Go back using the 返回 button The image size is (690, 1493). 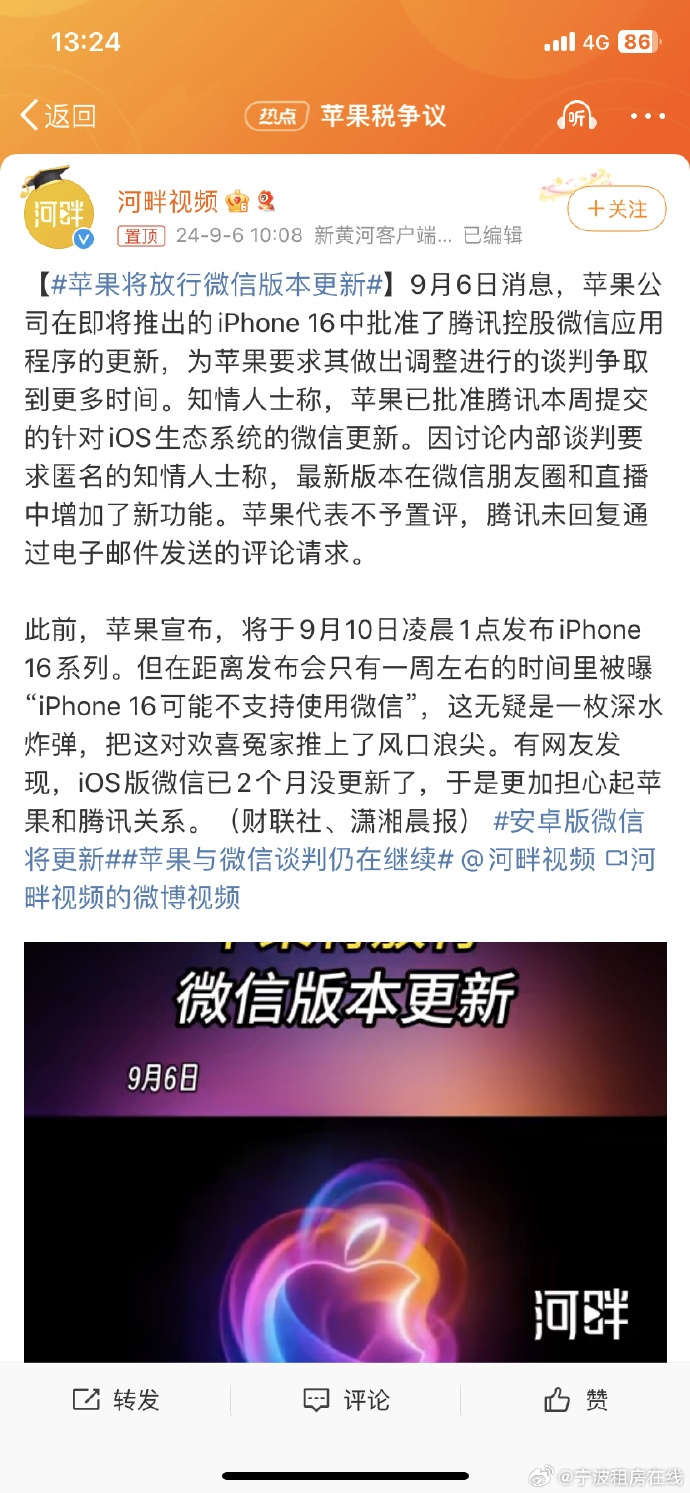pos(58,116)
